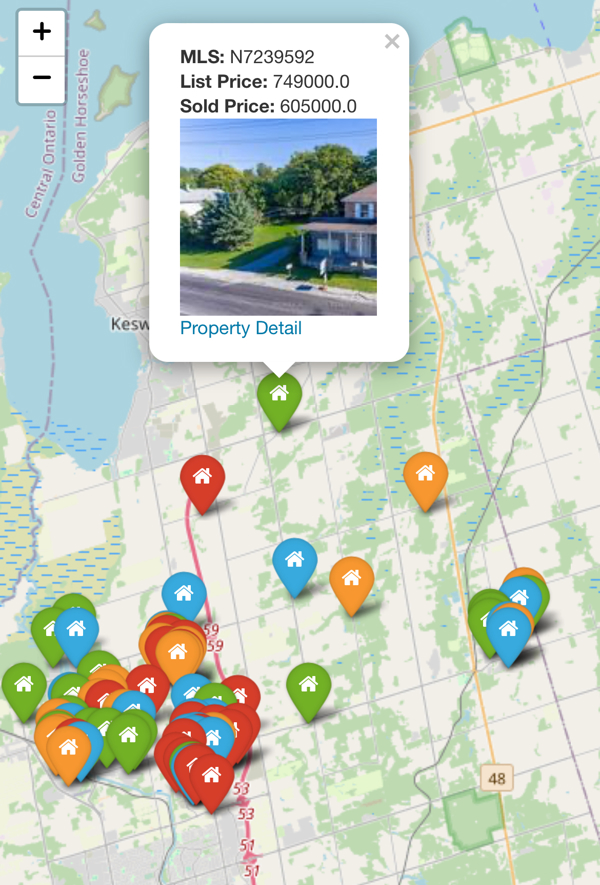Open the Property Detail link
Image resolution: width=600 pixels, height=885 pixels.
pyautogui.click(x=240, y=328)
